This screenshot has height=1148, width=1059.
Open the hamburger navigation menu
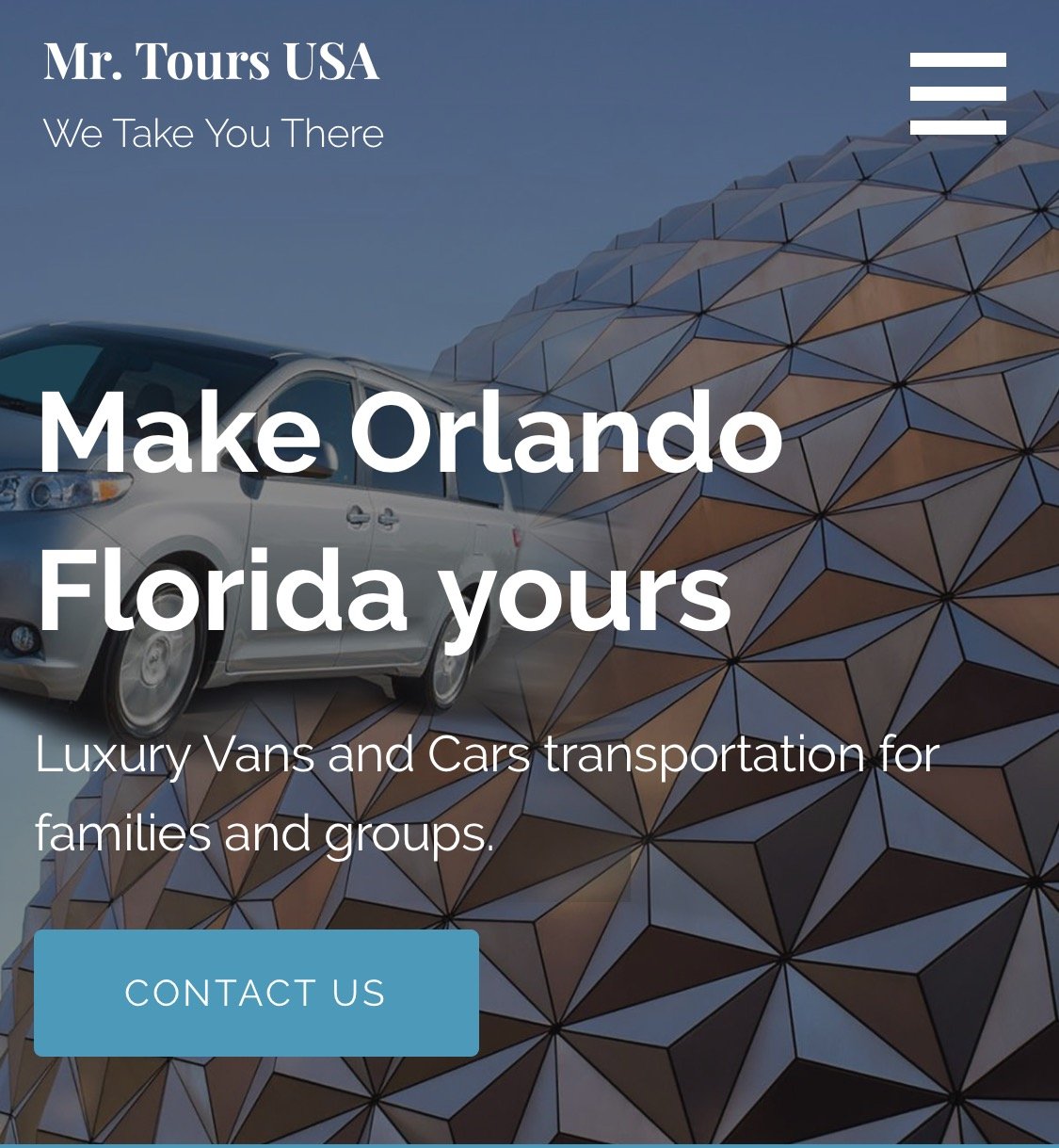tap(957, 93)
